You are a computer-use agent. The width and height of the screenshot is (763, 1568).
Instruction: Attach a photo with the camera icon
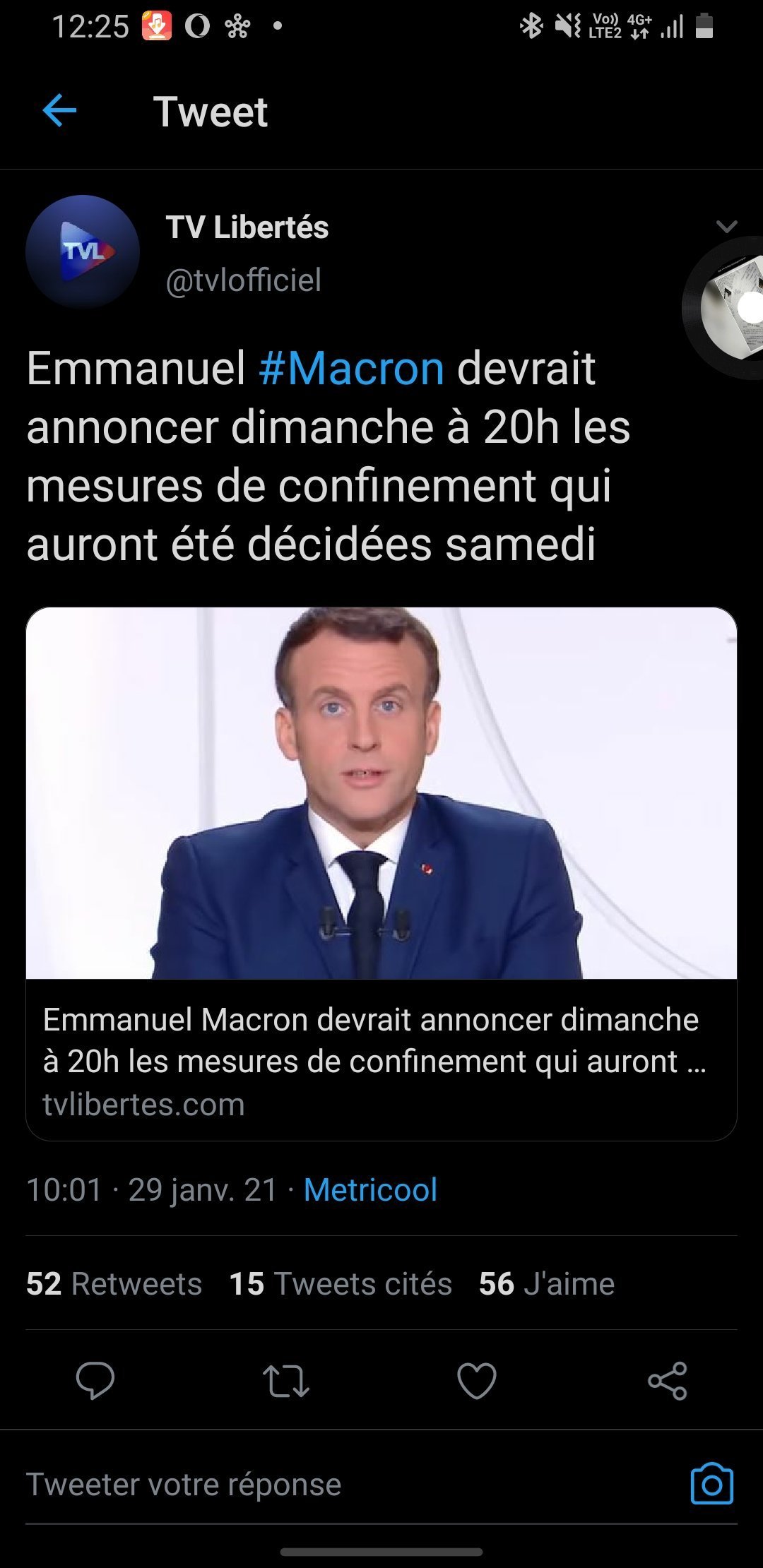click(x=711, y=1484)
